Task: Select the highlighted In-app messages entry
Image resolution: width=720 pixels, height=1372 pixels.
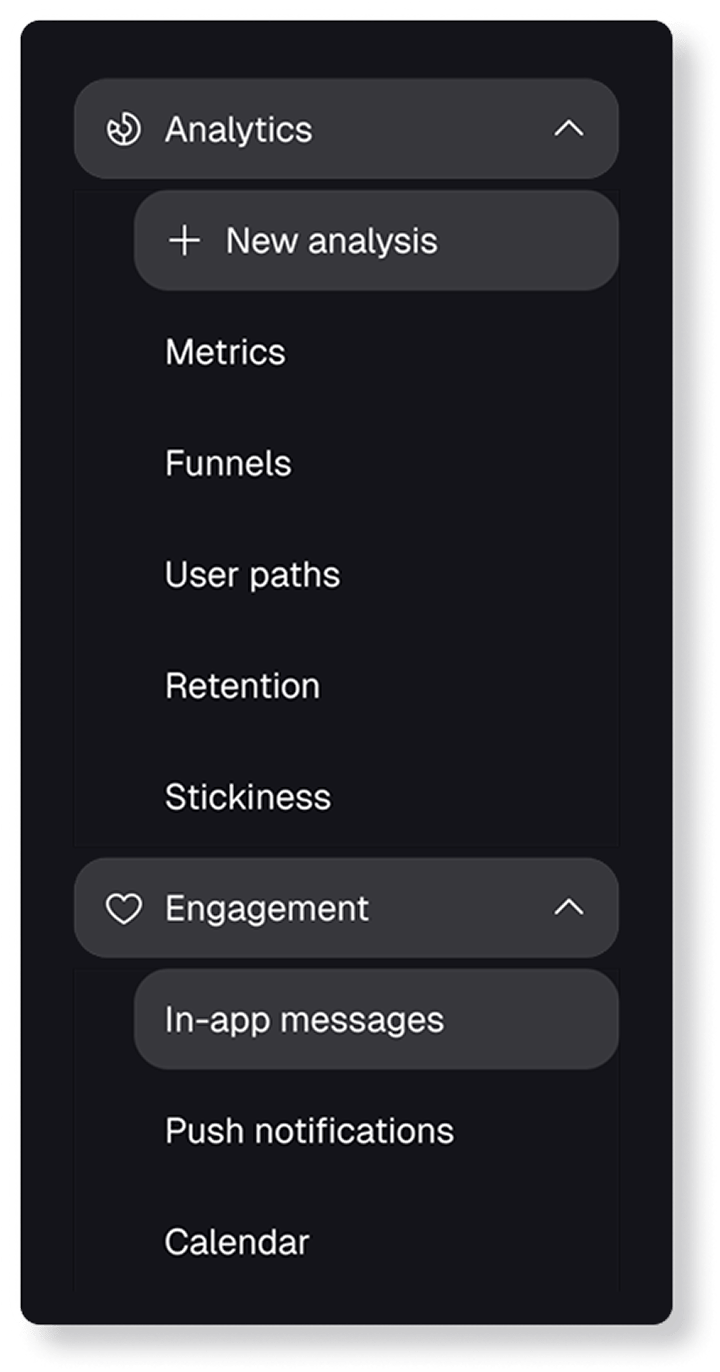Action: click(303, 1019)
